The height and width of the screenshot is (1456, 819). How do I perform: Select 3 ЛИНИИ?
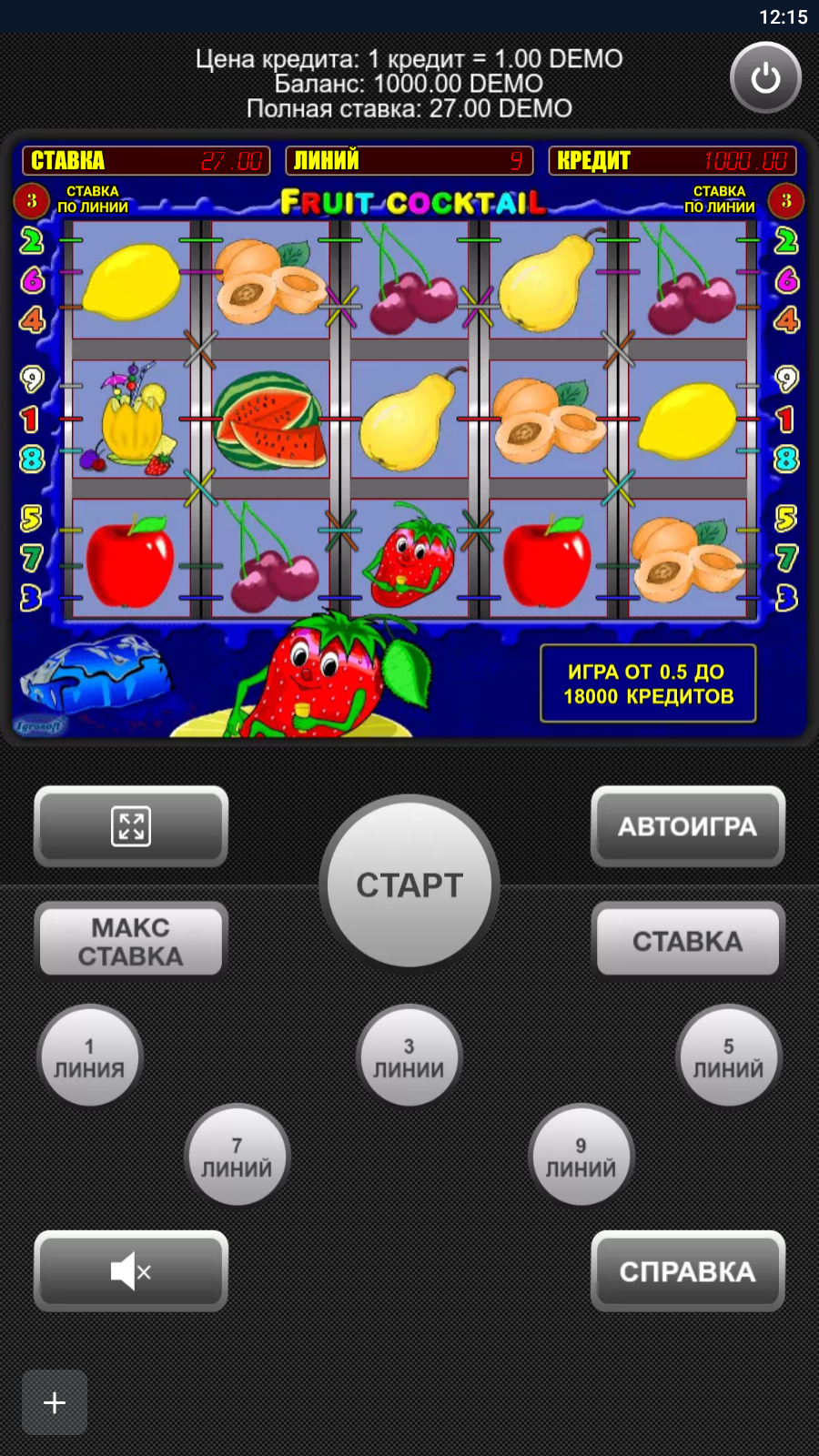(x=409, y=1057)
